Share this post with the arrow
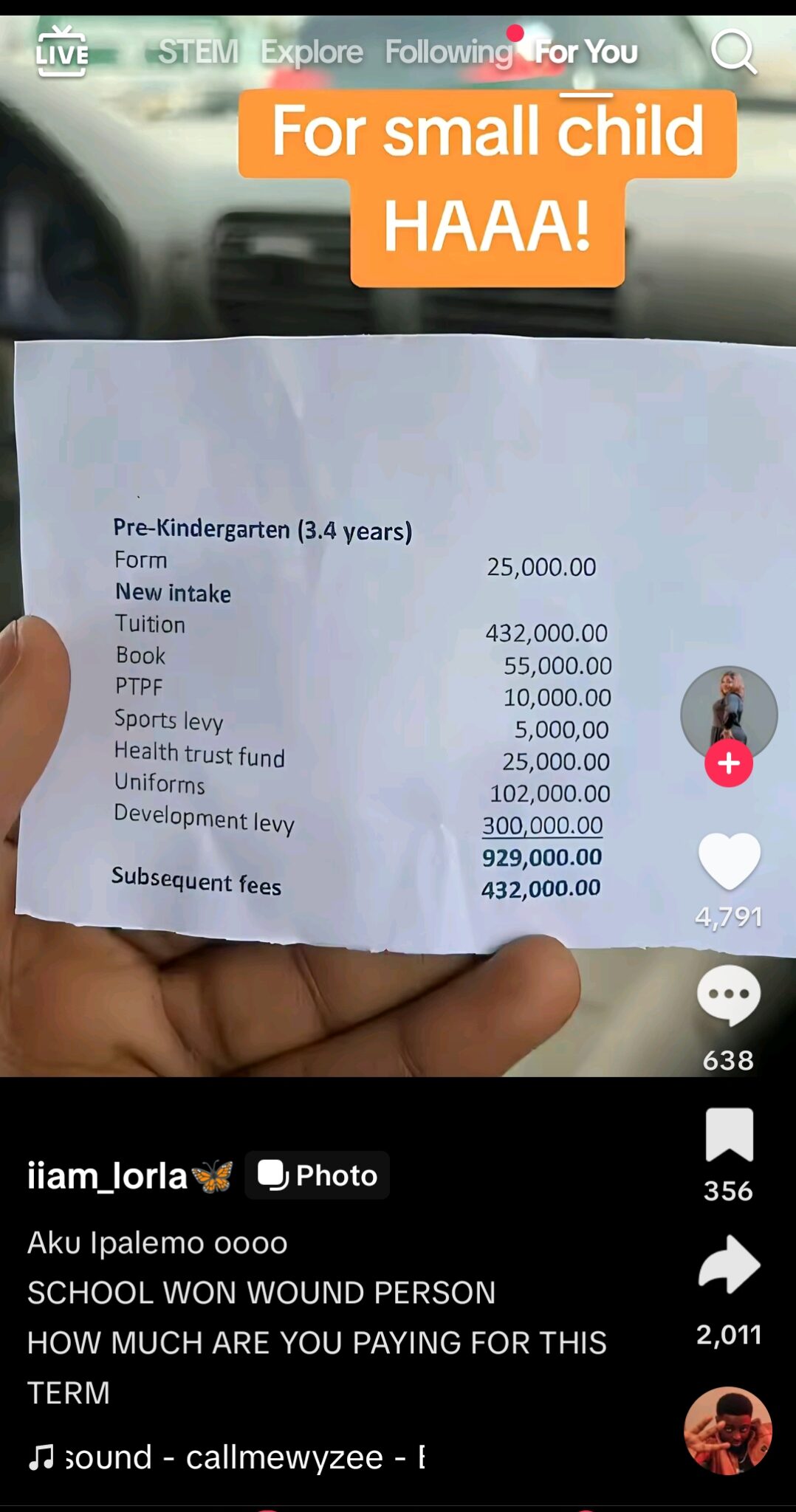 [729, 1265]
